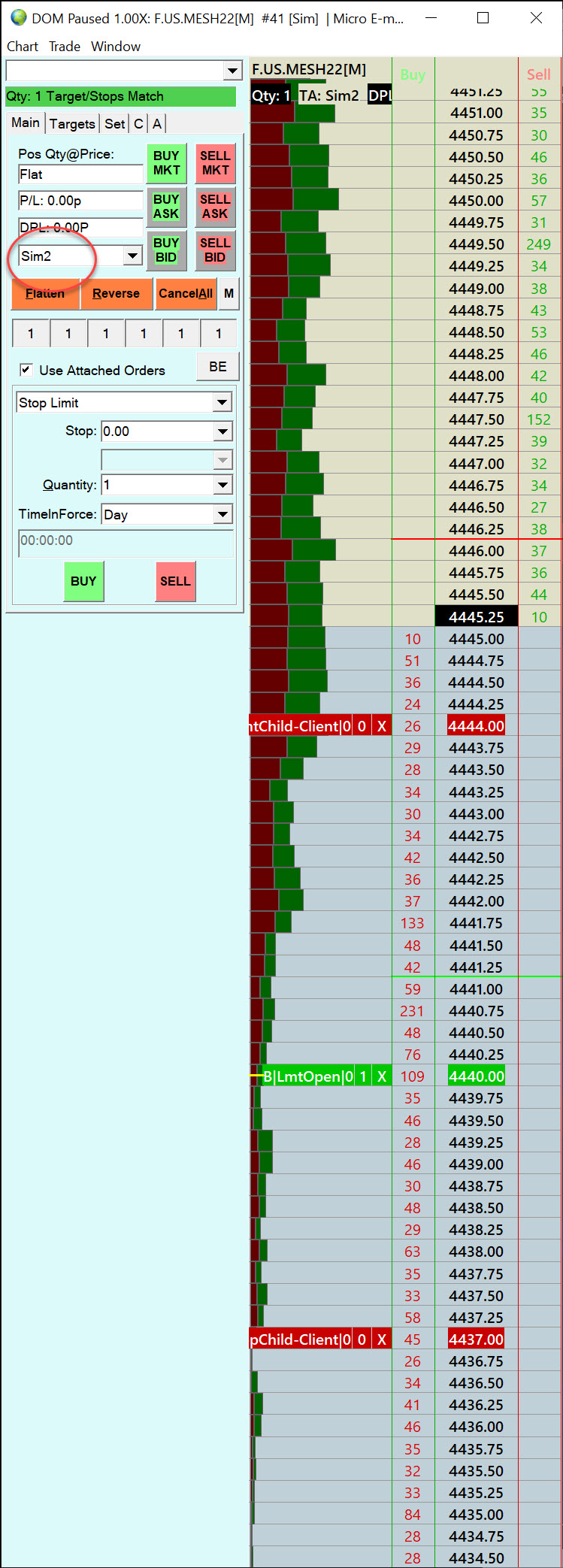Image resolution: width=563 pixels, height=1568 pixels.
Task: Cancel all working orders with CancelAll
Action: tap(186, 294)
